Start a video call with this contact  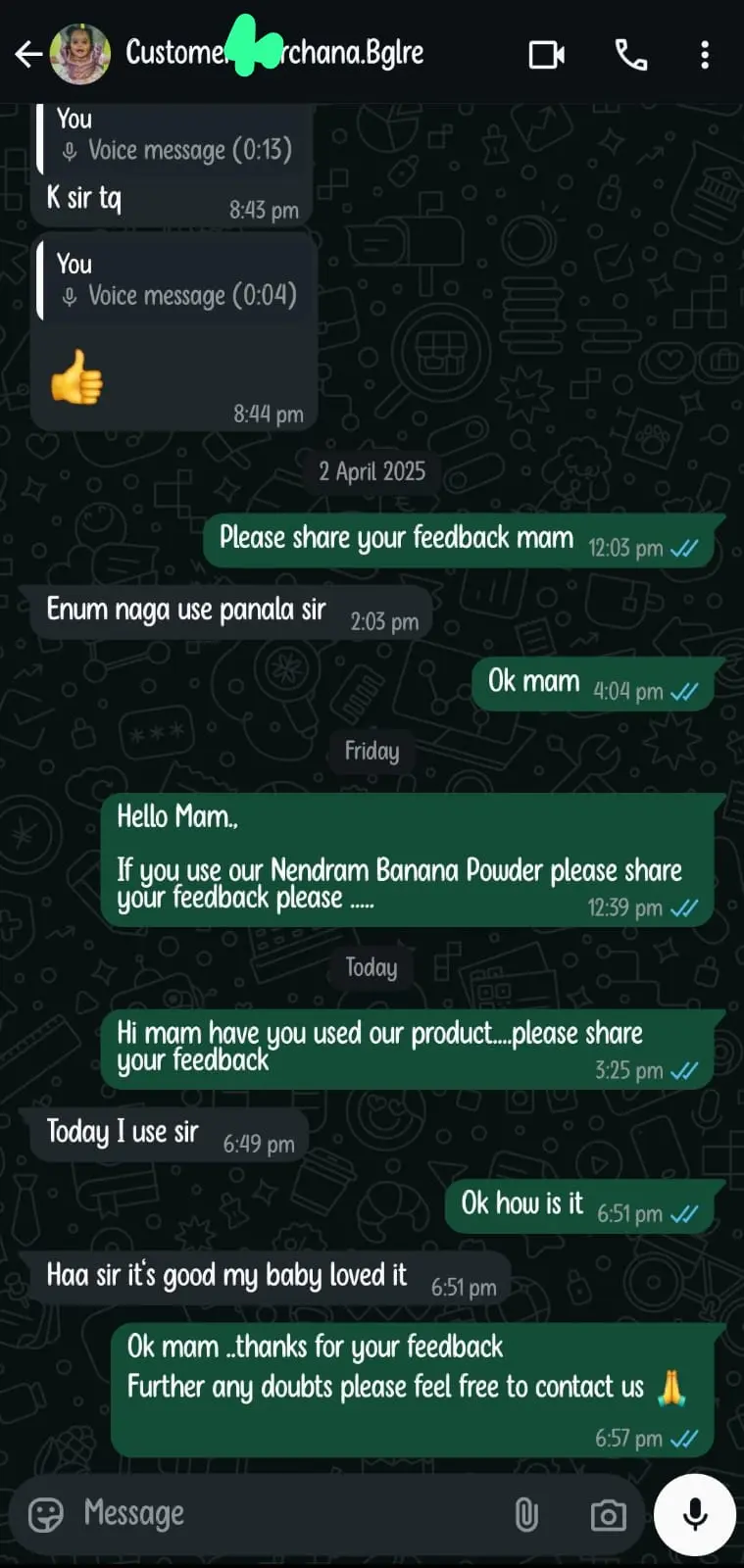point(546,55)
